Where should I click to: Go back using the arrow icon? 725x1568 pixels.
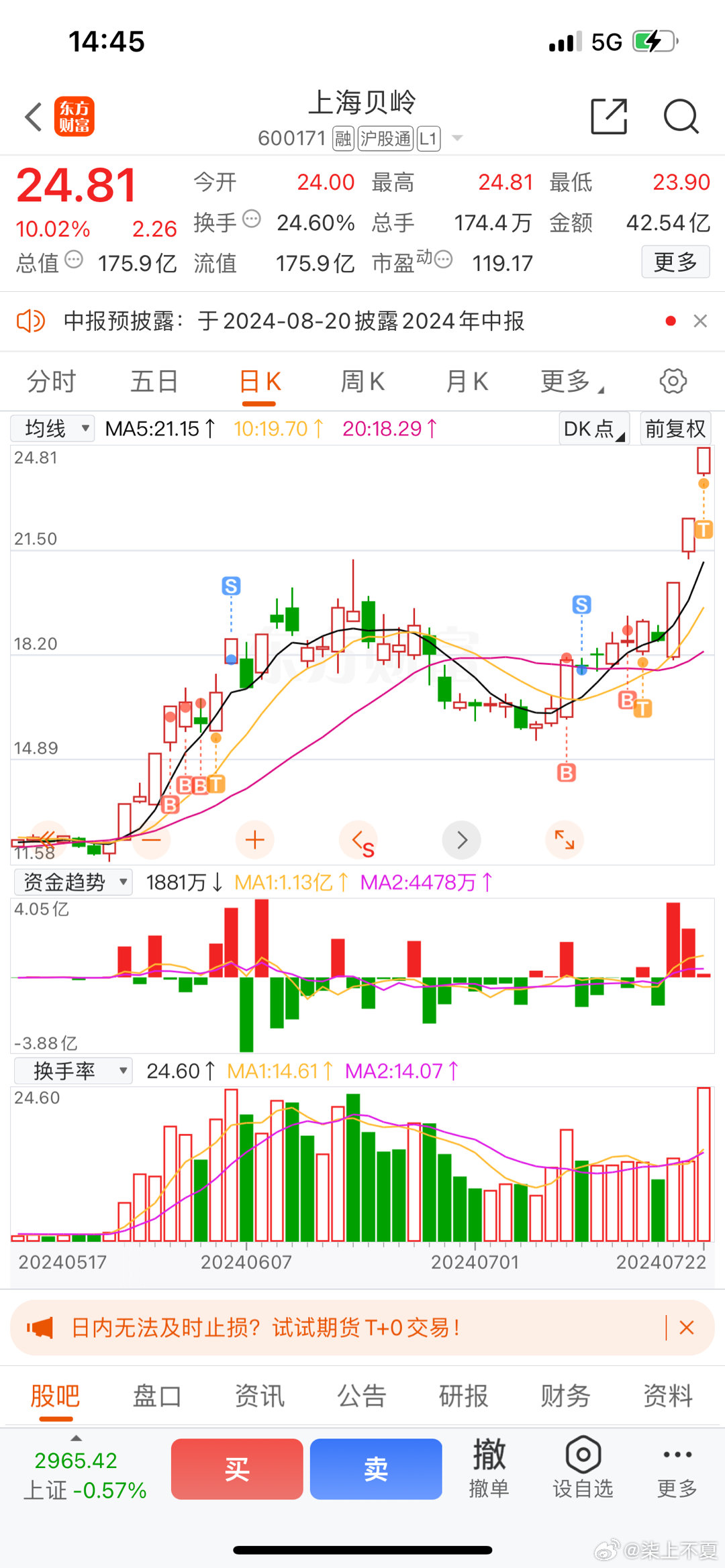[34, 117]
